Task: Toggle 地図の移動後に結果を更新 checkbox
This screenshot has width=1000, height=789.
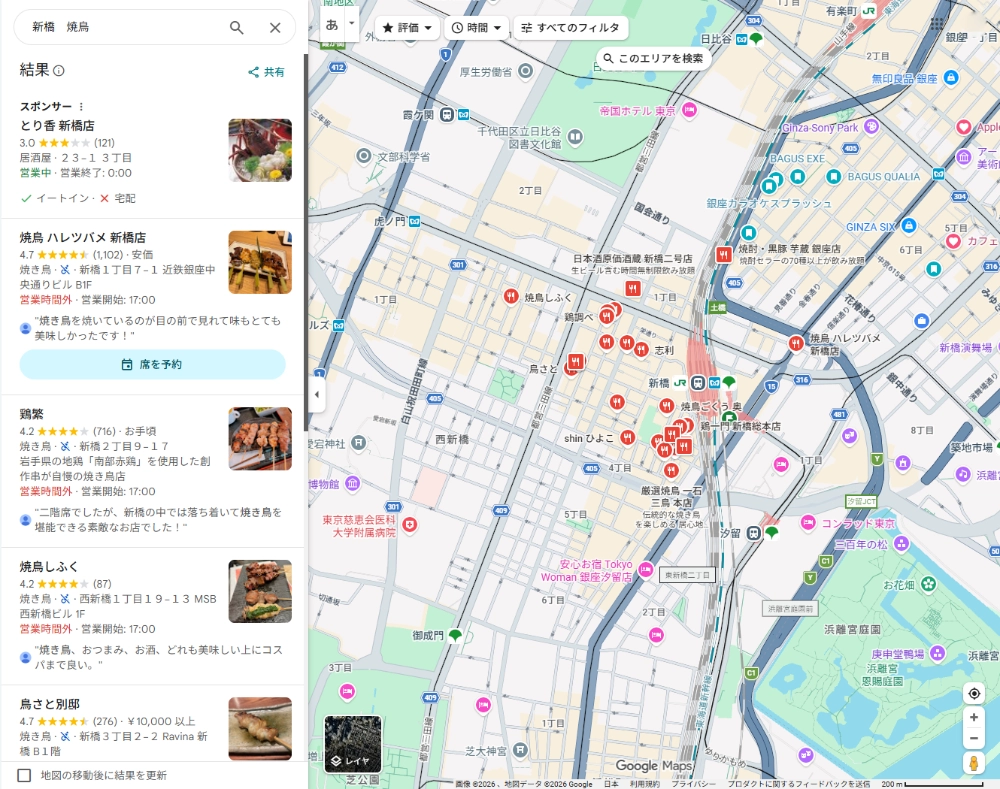Action: coord(25,775)
